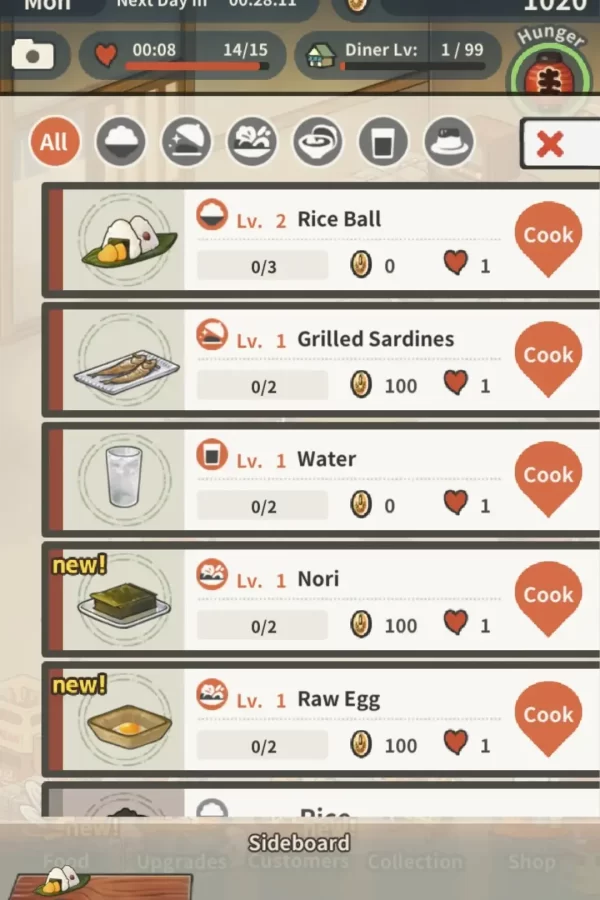This screenshot has height=900, width=600.
Task: Filter by rice bowl category
Action: coord(120,142)
